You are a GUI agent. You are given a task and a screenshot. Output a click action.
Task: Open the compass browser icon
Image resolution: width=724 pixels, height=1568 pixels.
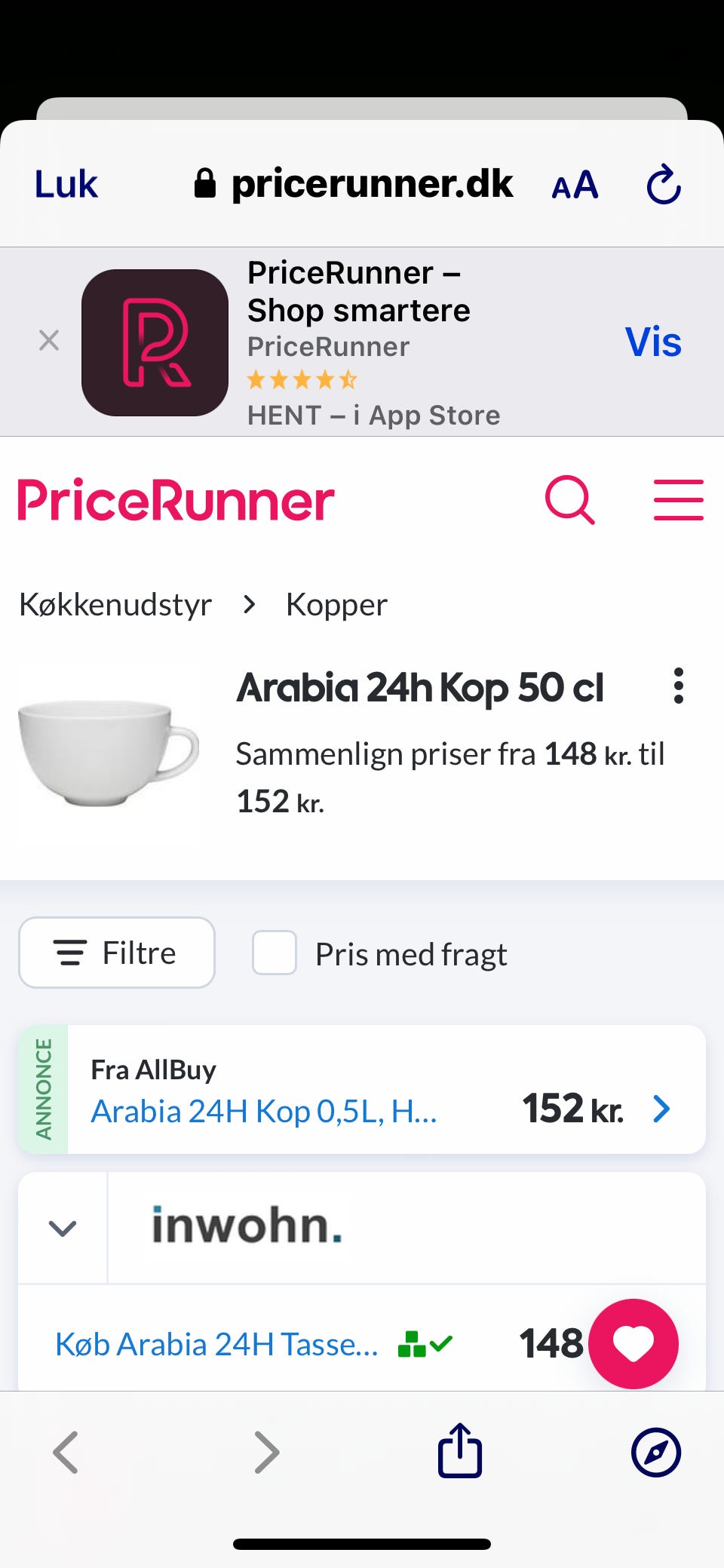pos(654,1450)
